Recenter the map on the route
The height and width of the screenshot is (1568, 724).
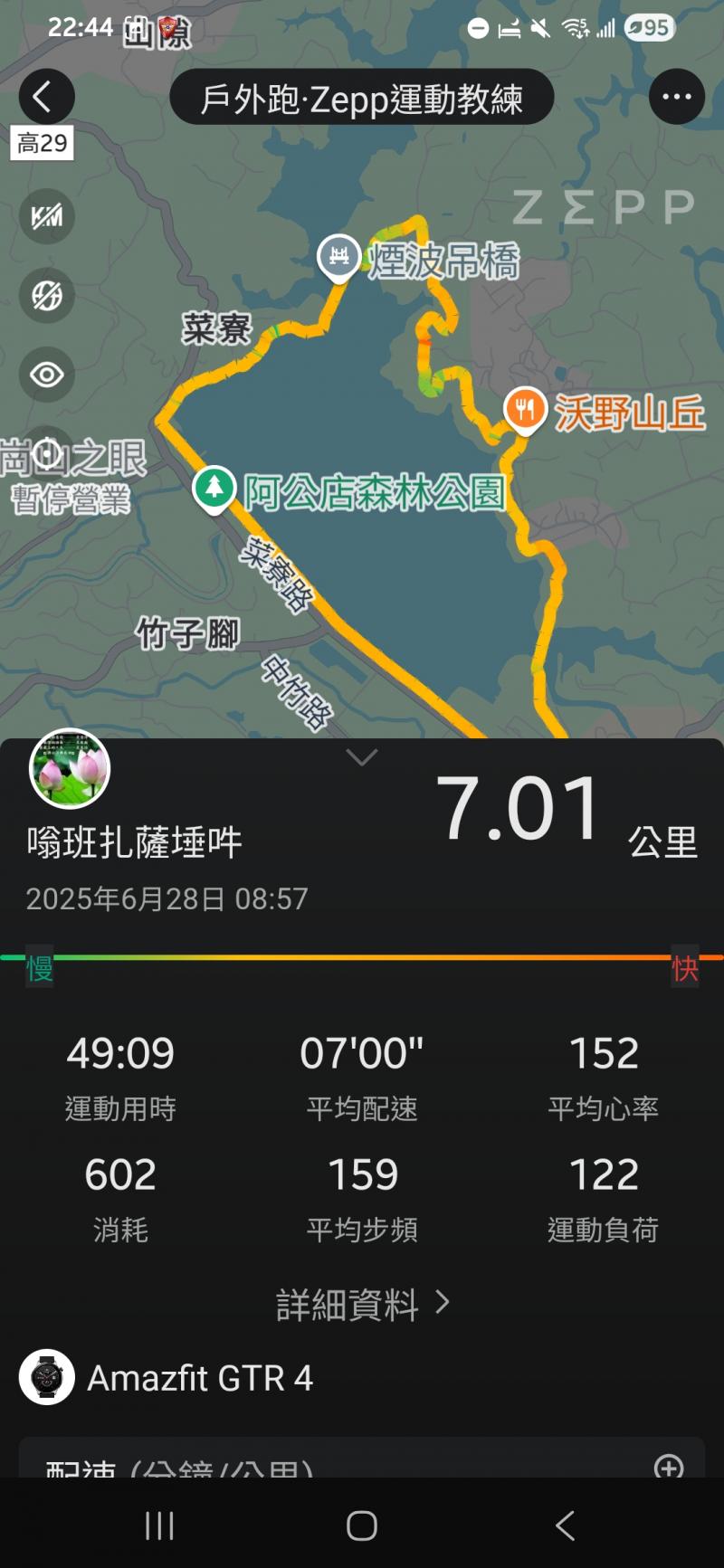pos(46,451)
